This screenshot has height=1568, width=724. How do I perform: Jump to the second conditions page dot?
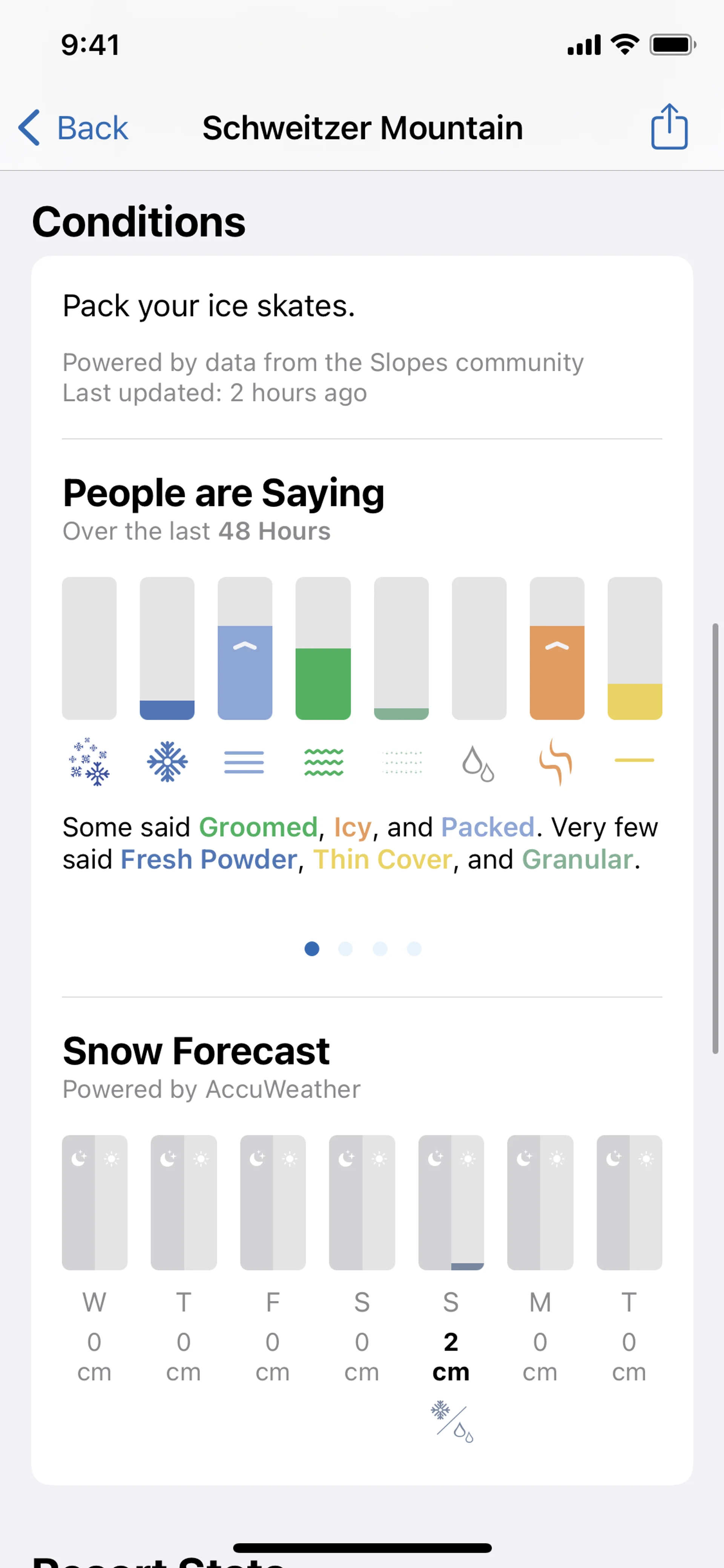345,948
